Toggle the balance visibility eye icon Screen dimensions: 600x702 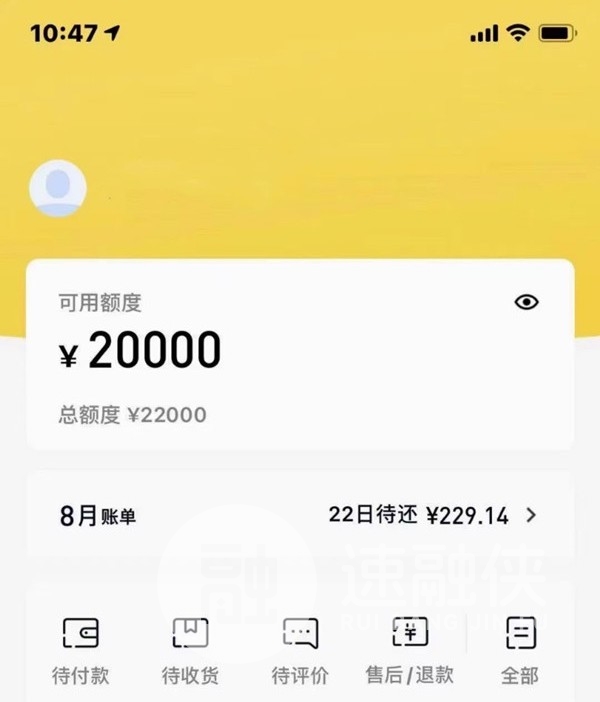point(526,302)
